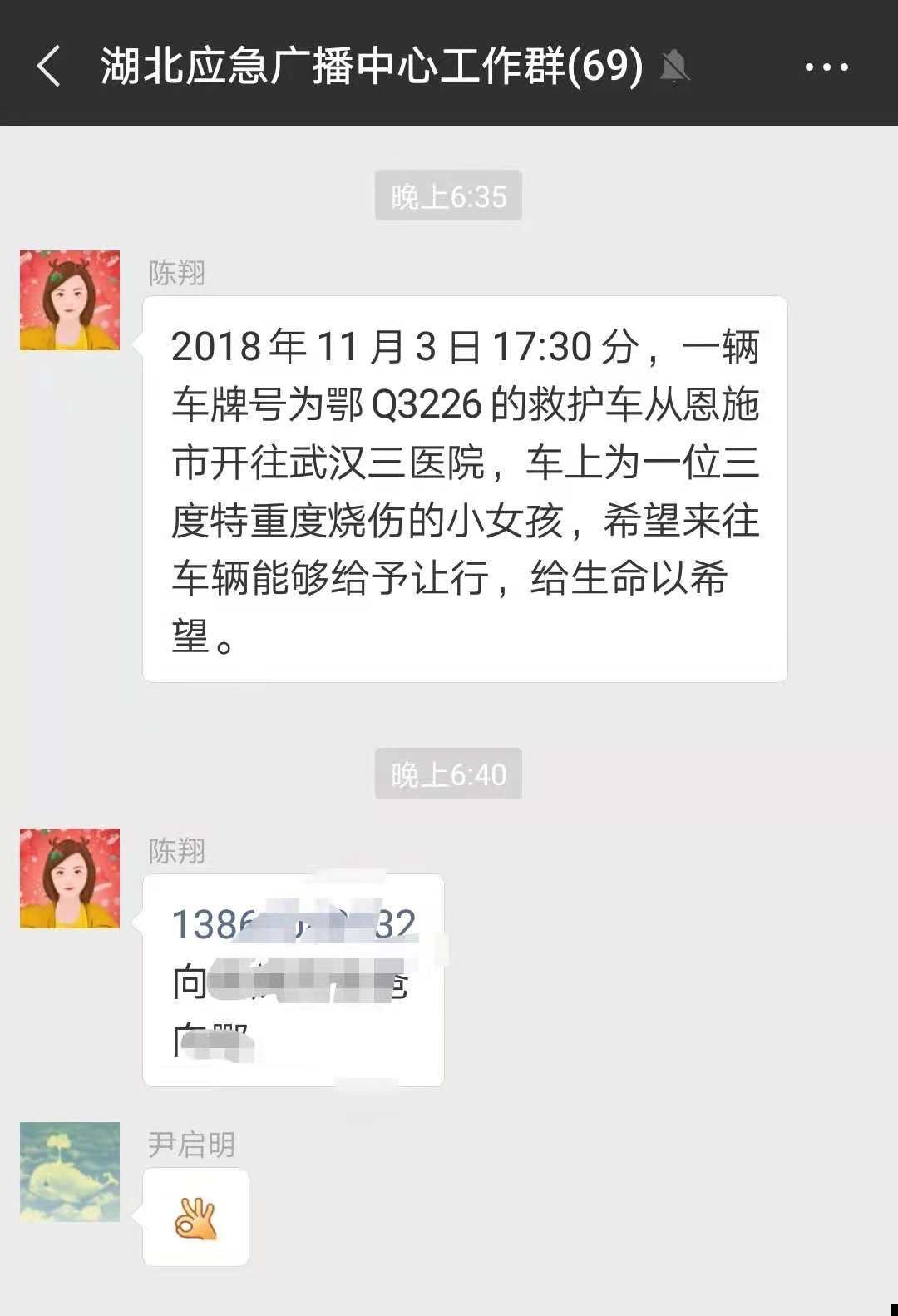Open 尹启明's whale avatar profile

pos(70,1172)
